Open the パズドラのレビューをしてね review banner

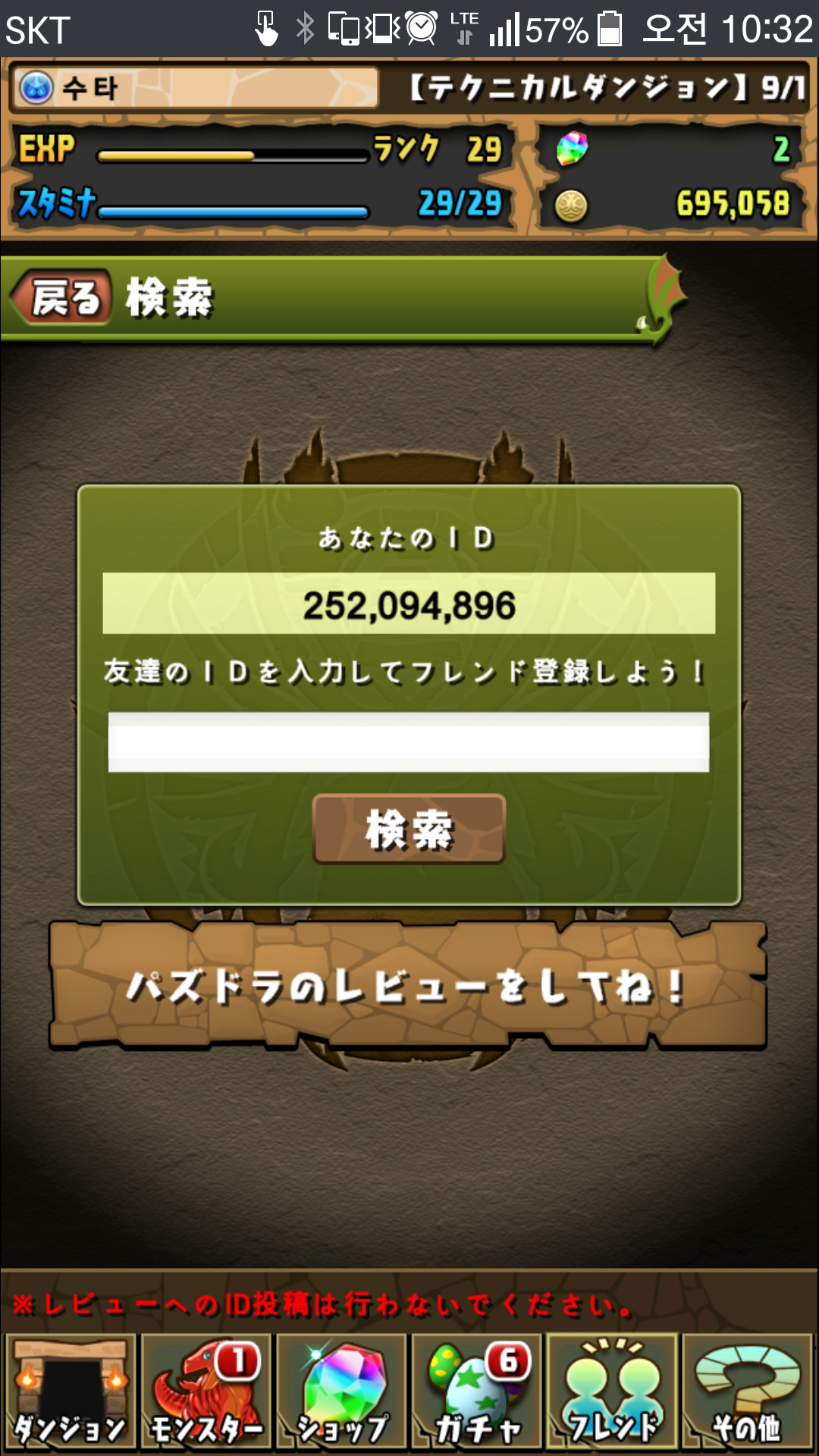(409, 986)
